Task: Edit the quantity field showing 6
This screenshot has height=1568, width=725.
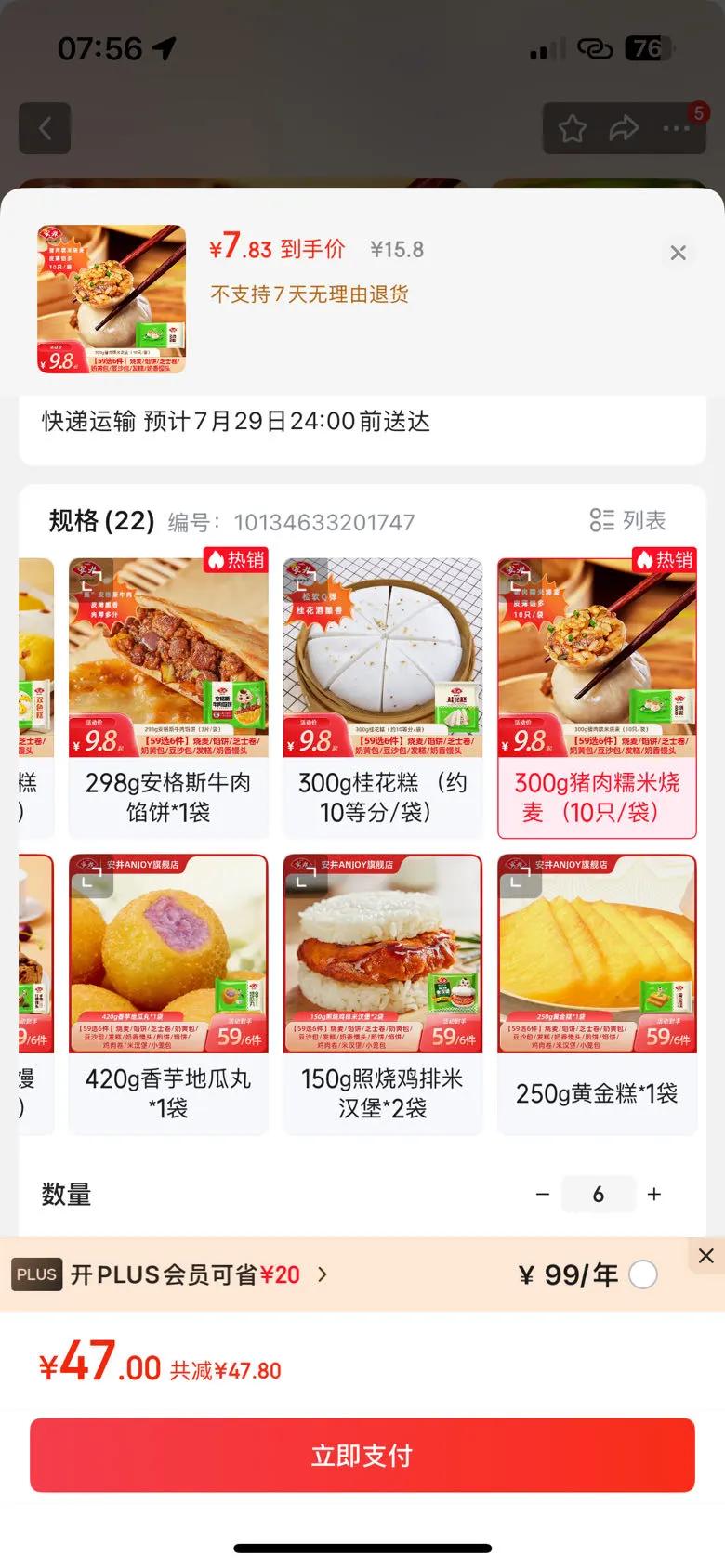Action: [599, 1195]
